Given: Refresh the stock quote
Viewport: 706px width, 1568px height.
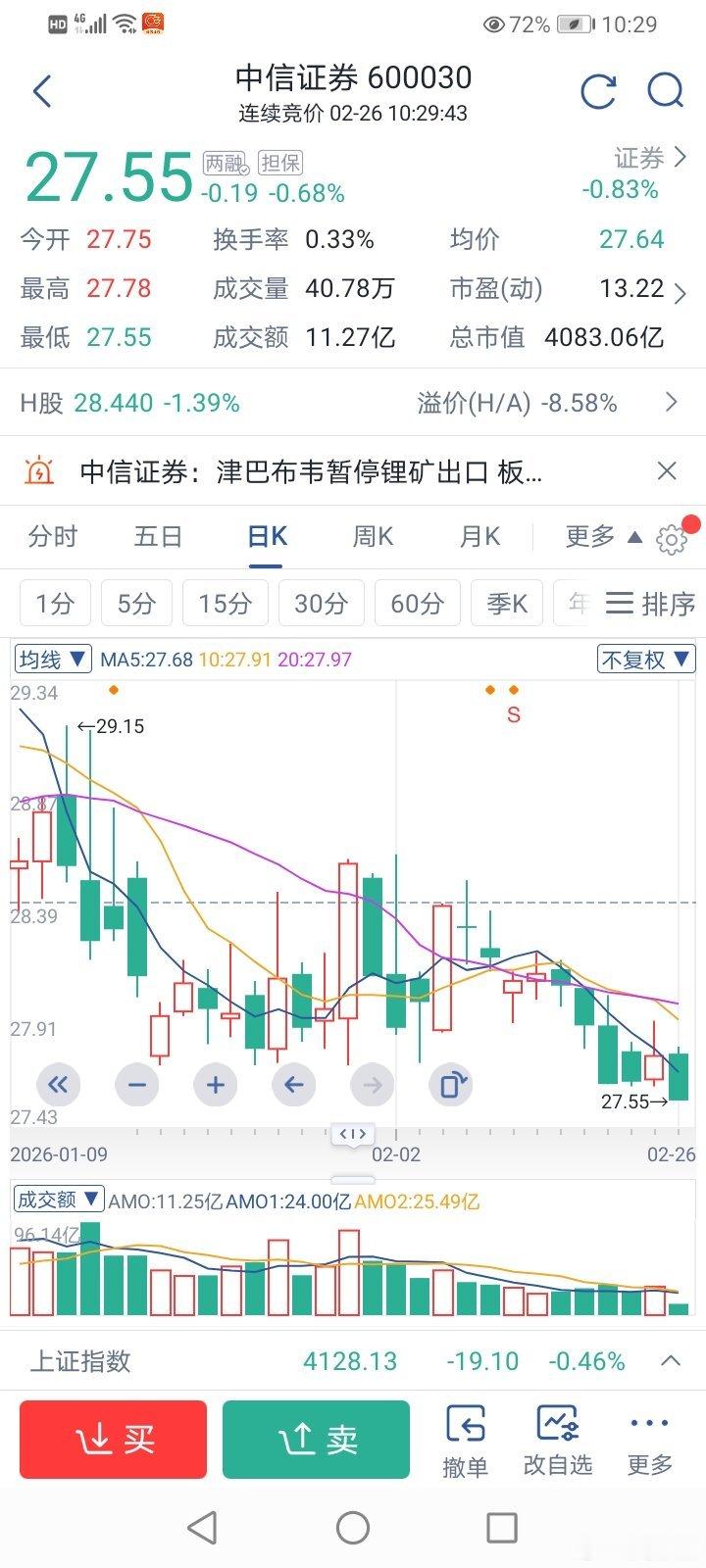Looking at the screenshot, I should (x=597, y=89).
